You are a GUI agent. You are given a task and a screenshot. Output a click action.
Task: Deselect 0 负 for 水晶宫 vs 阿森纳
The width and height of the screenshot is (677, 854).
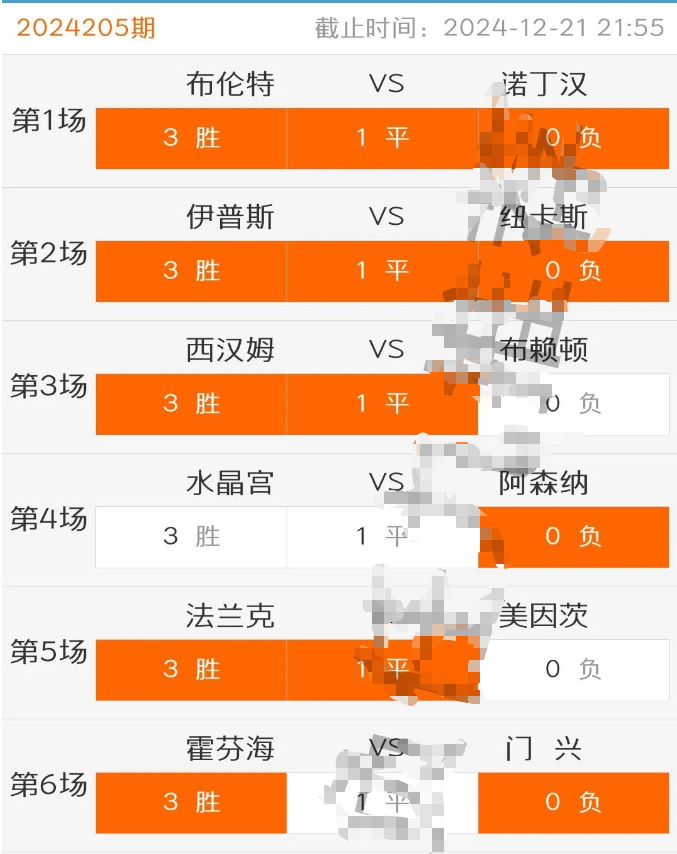(x=573, y=537)
